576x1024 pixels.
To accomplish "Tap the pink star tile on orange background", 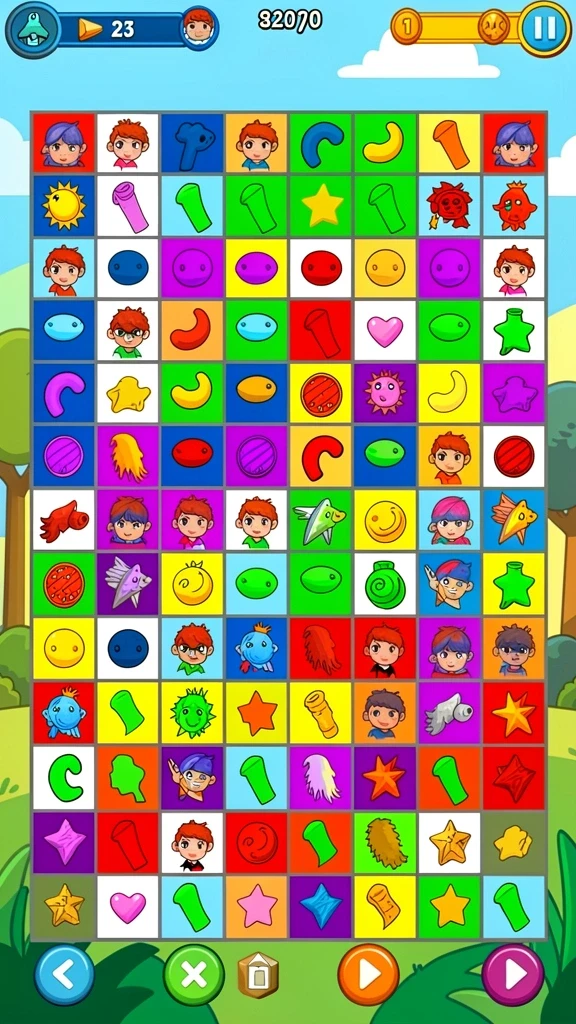I will coord(257,906).
